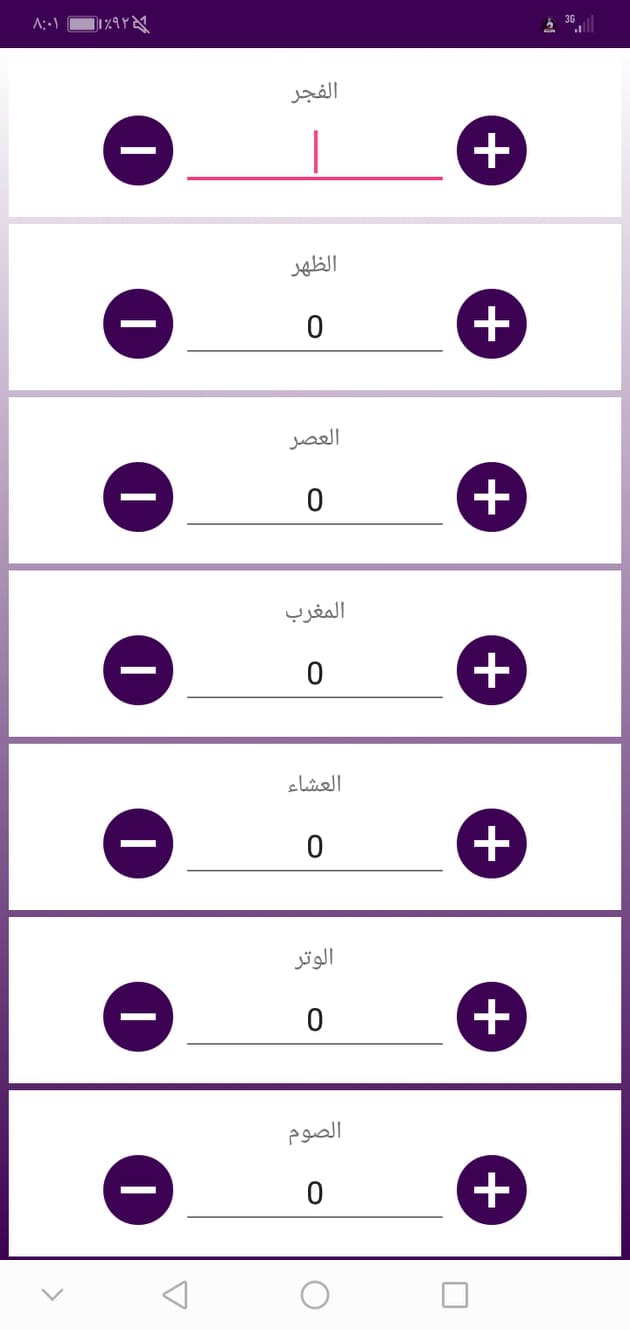Increment the الوتر count

pyautogui.click(x=491, y=1016)
